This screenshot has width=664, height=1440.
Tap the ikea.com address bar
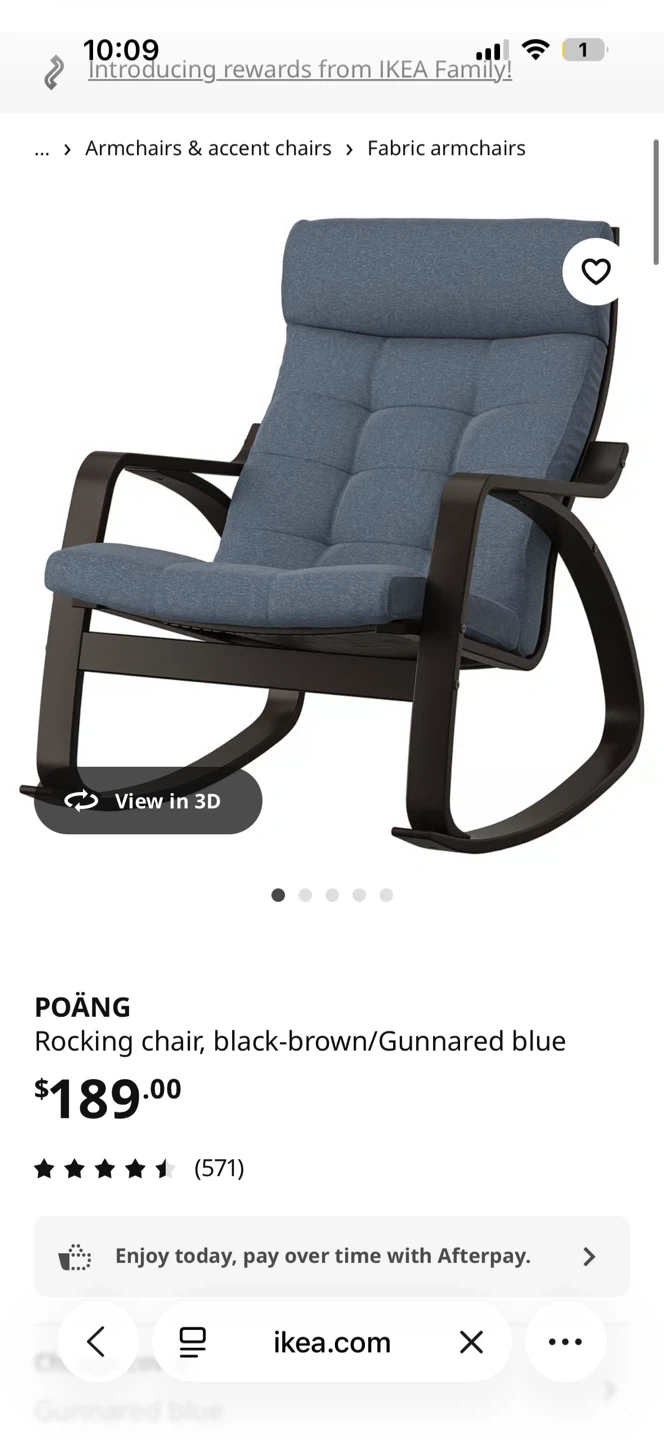click(332, 1342)
